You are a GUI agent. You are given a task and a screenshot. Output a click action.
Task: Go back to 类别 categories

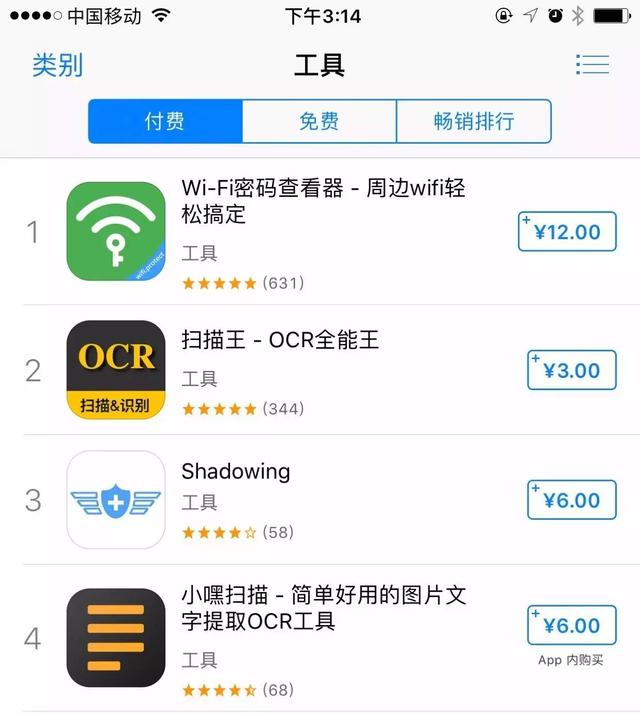tap(57, 65)
